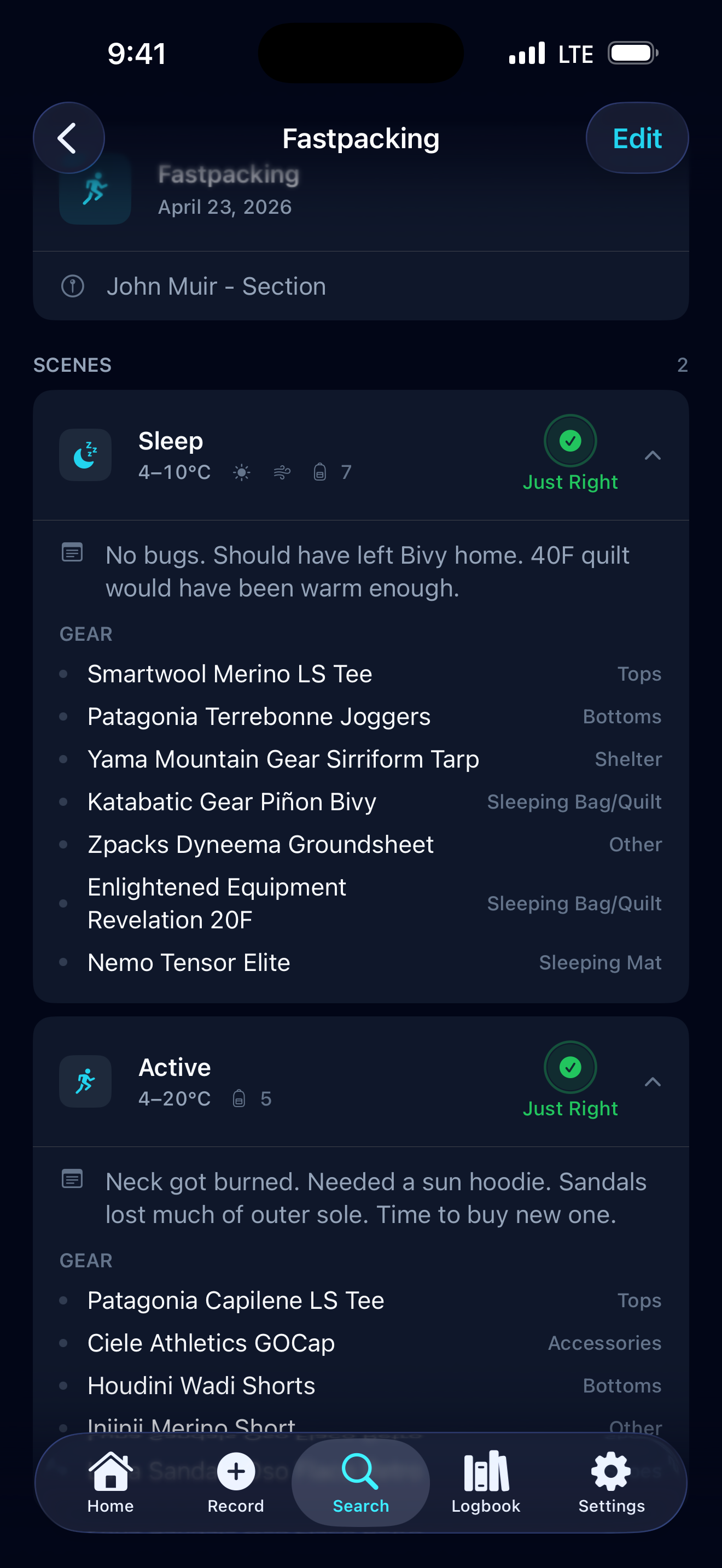This screenshot has width=722, height=1568.
Task: Tap the Edit button
Action: click(637, 138)
